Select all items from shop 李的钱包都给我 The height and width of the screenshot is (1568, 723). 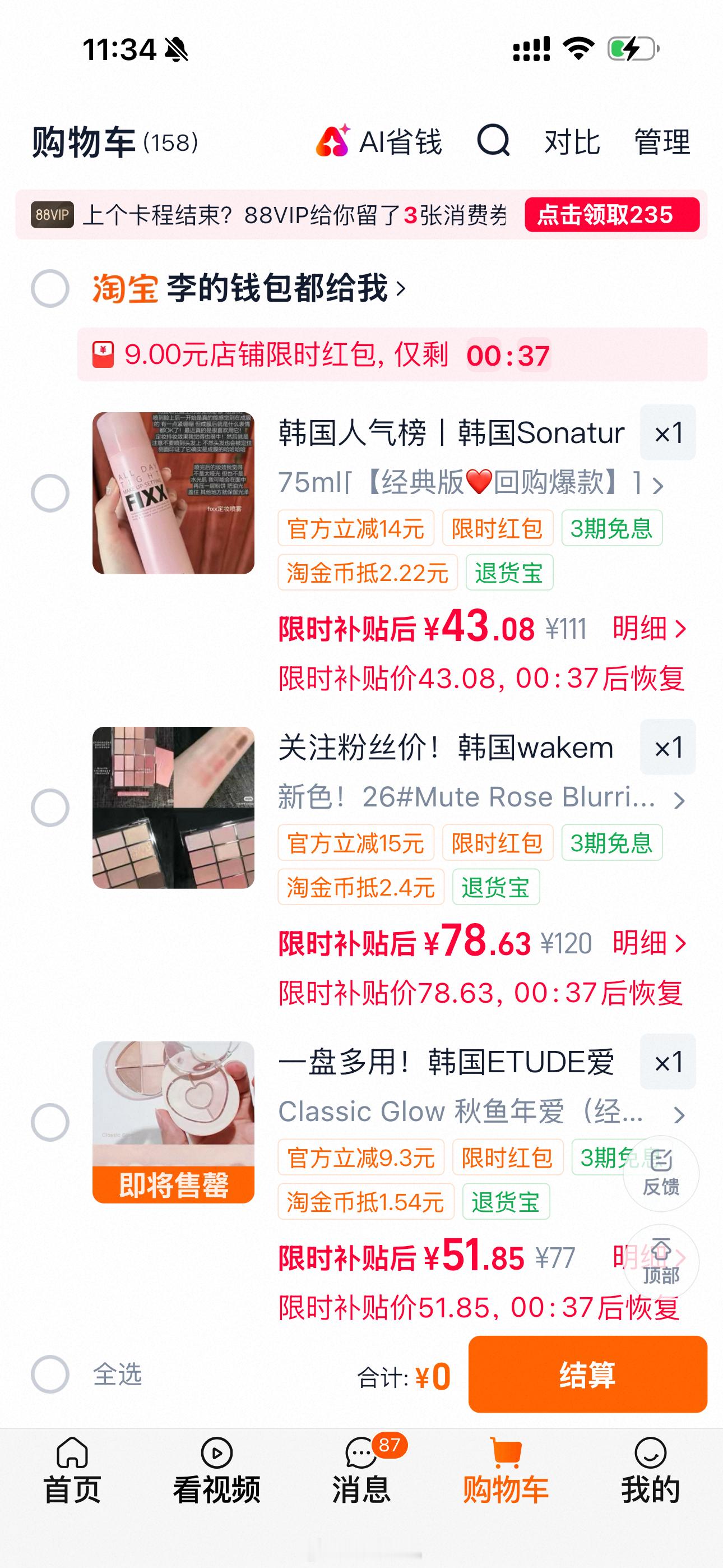pyautogui.click(x=50, y=288)
